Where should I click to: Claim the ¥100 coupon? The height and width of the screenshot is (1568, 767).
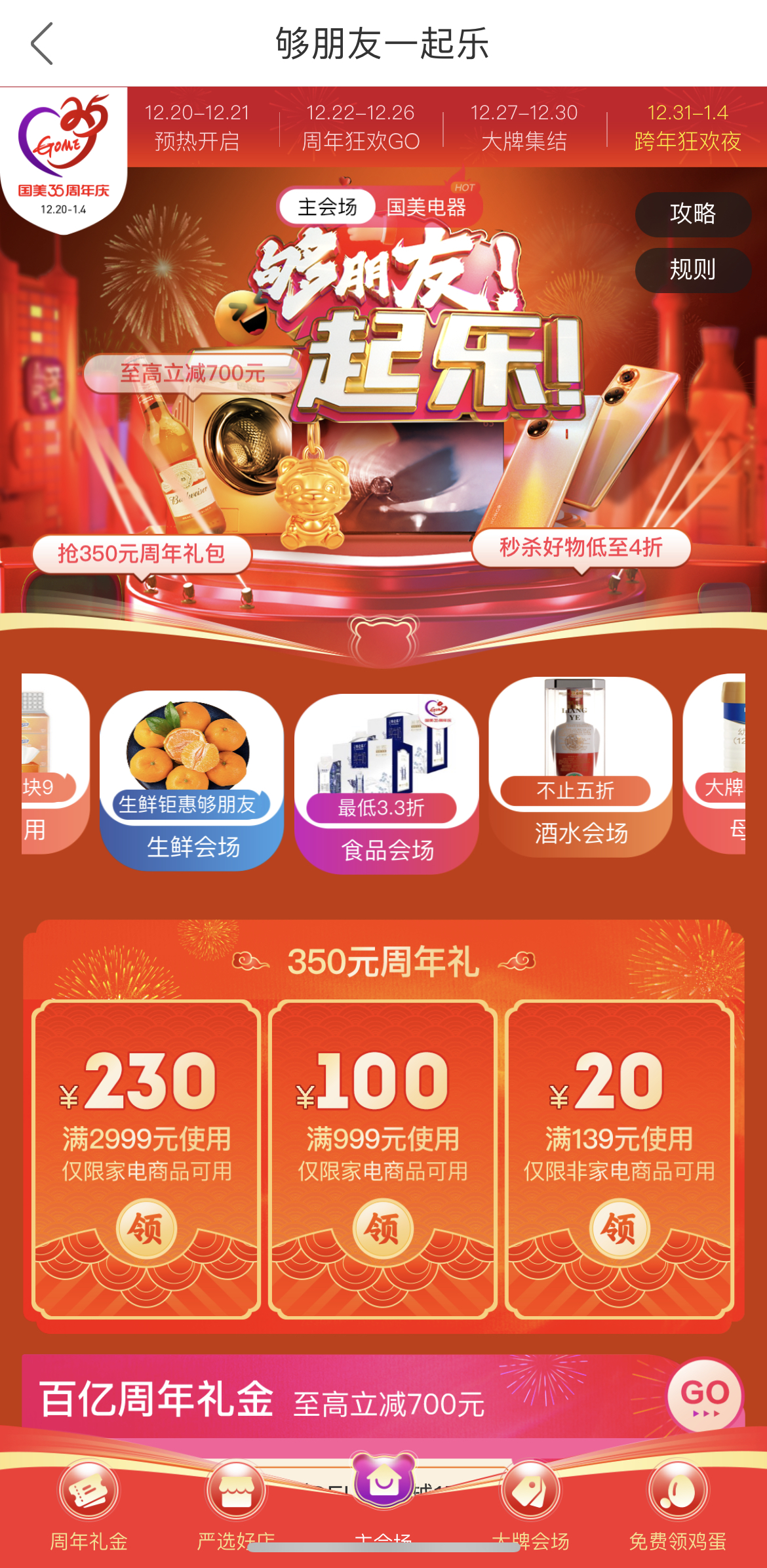point(383,1228)
